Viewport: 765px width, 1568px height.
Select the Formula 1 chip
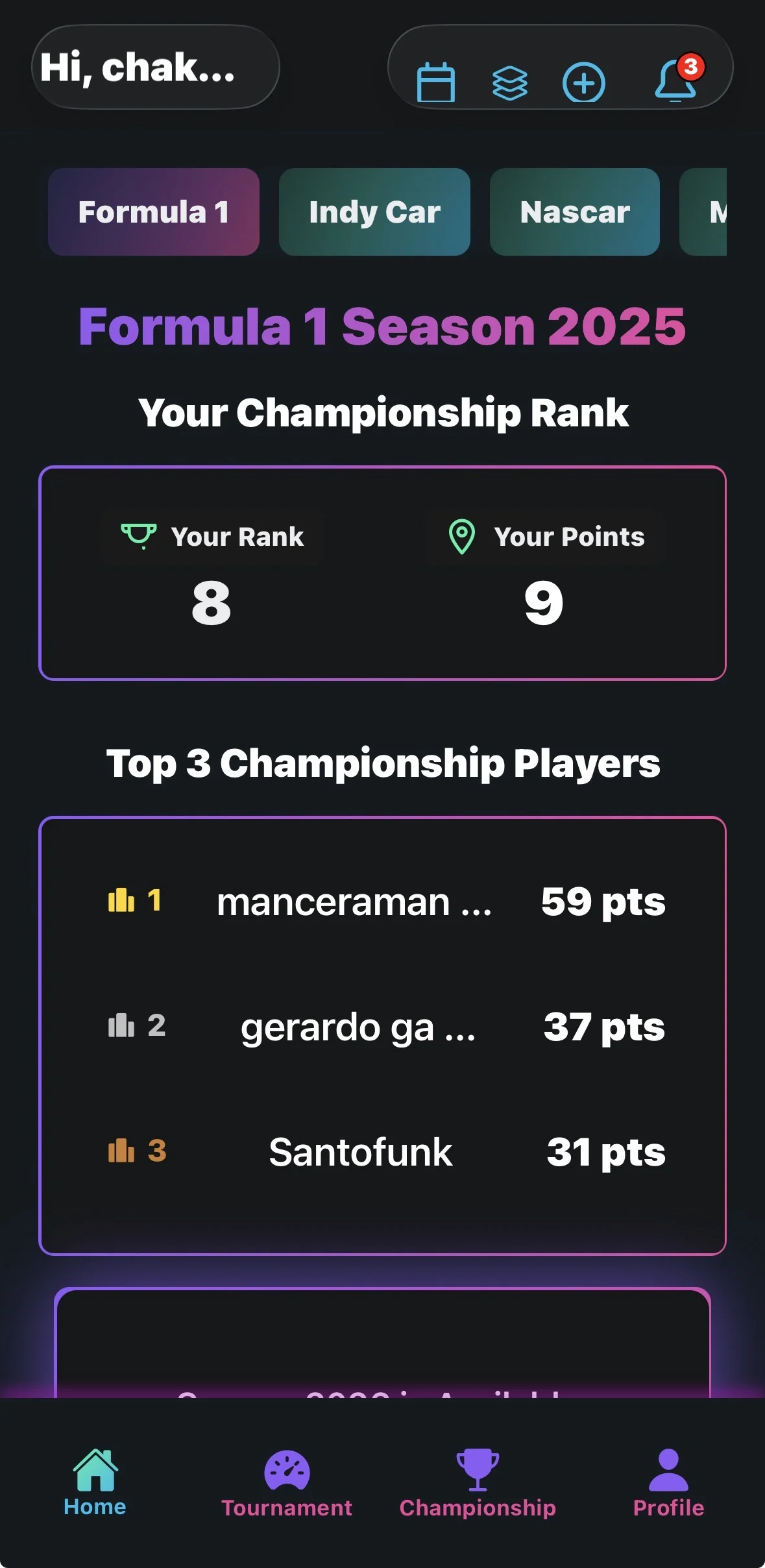[154, 212]
